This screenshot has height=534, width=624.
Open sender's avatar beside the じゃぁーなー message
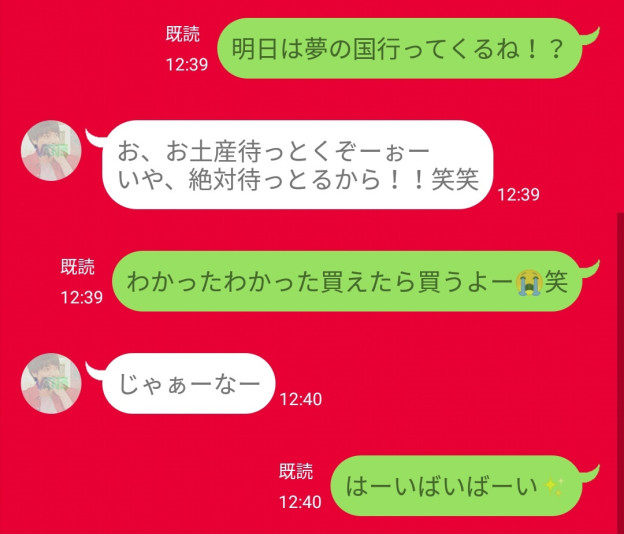point(51,382)
